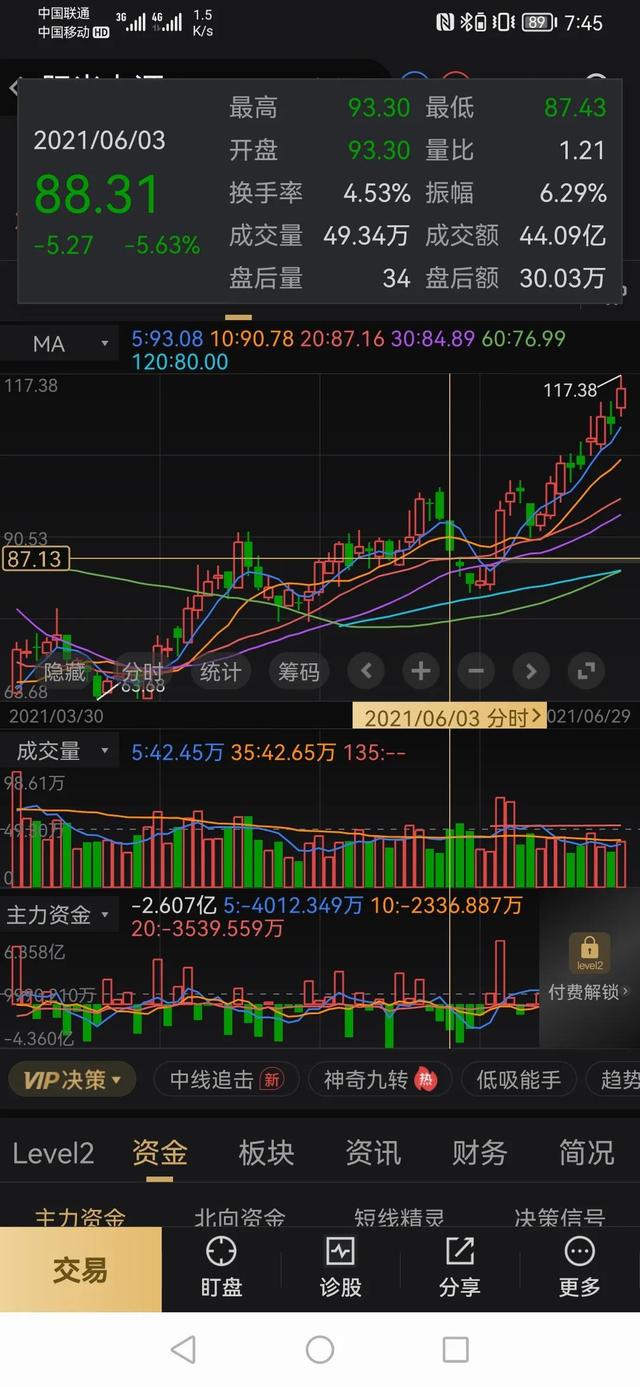This screenshot has height=1387, width=640.
Task: Expand the chart to fullscreen
Action: [586, 671]
